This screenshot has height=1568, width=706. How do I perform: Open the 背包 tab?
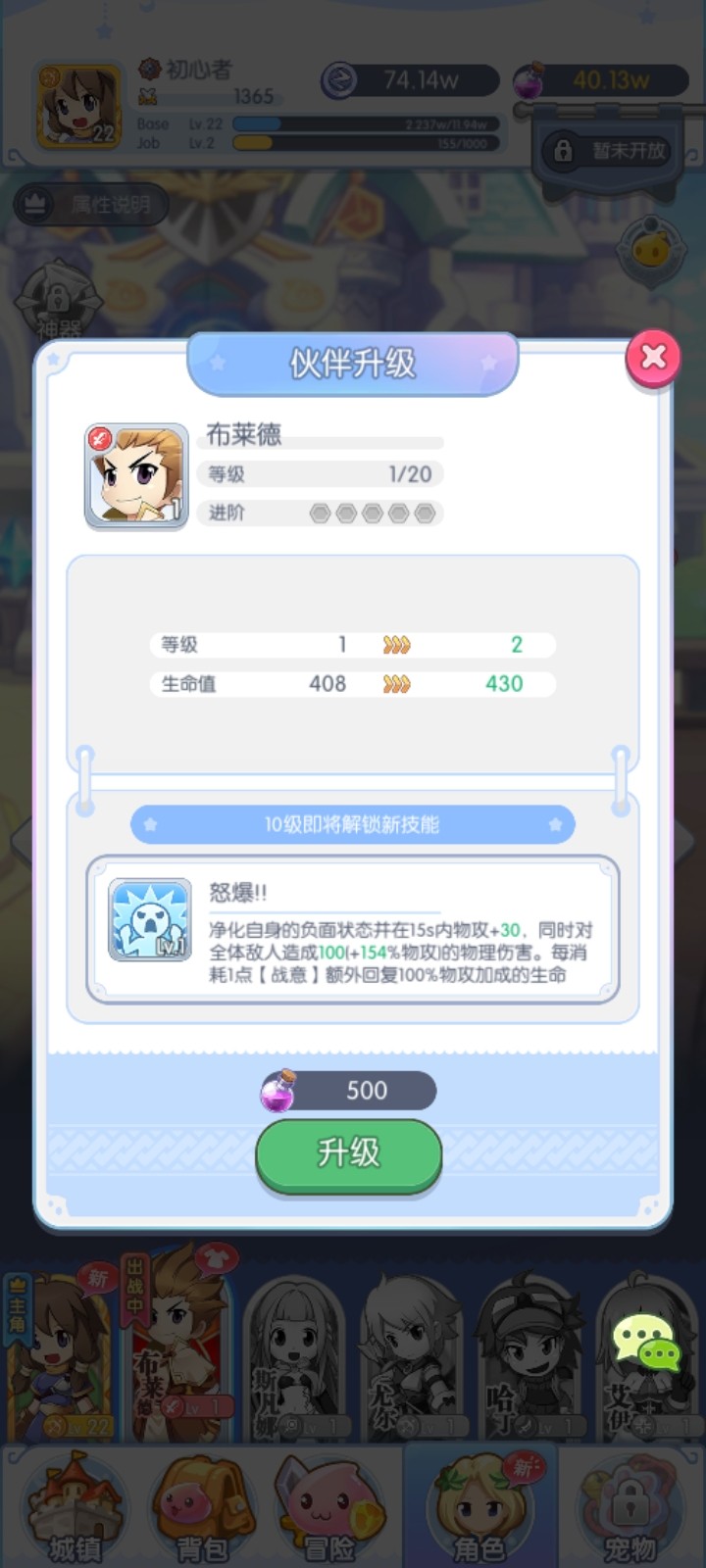[x=202, y=1509]
